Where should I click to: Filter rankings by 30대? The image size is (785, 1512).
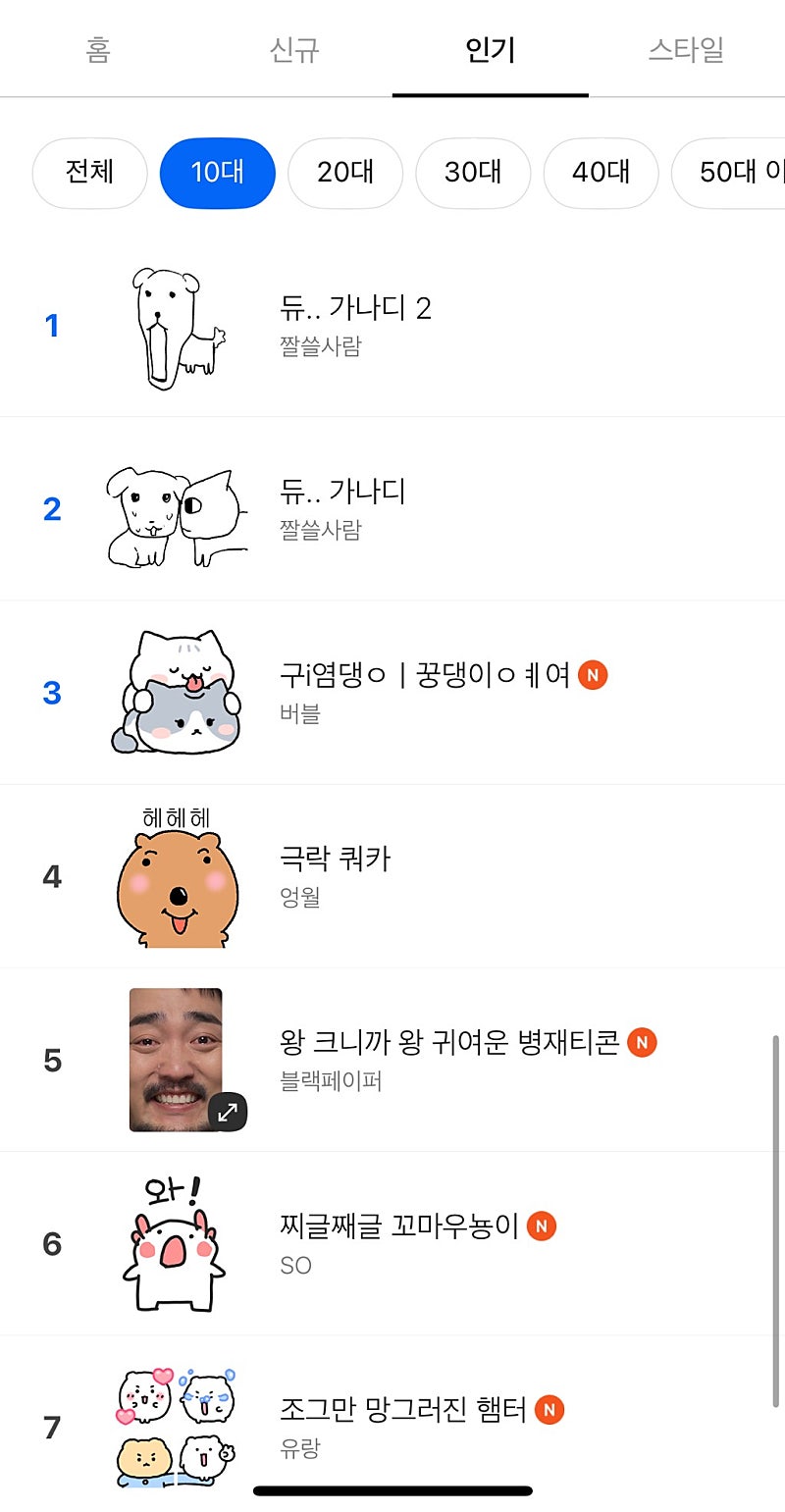[473, 173]
